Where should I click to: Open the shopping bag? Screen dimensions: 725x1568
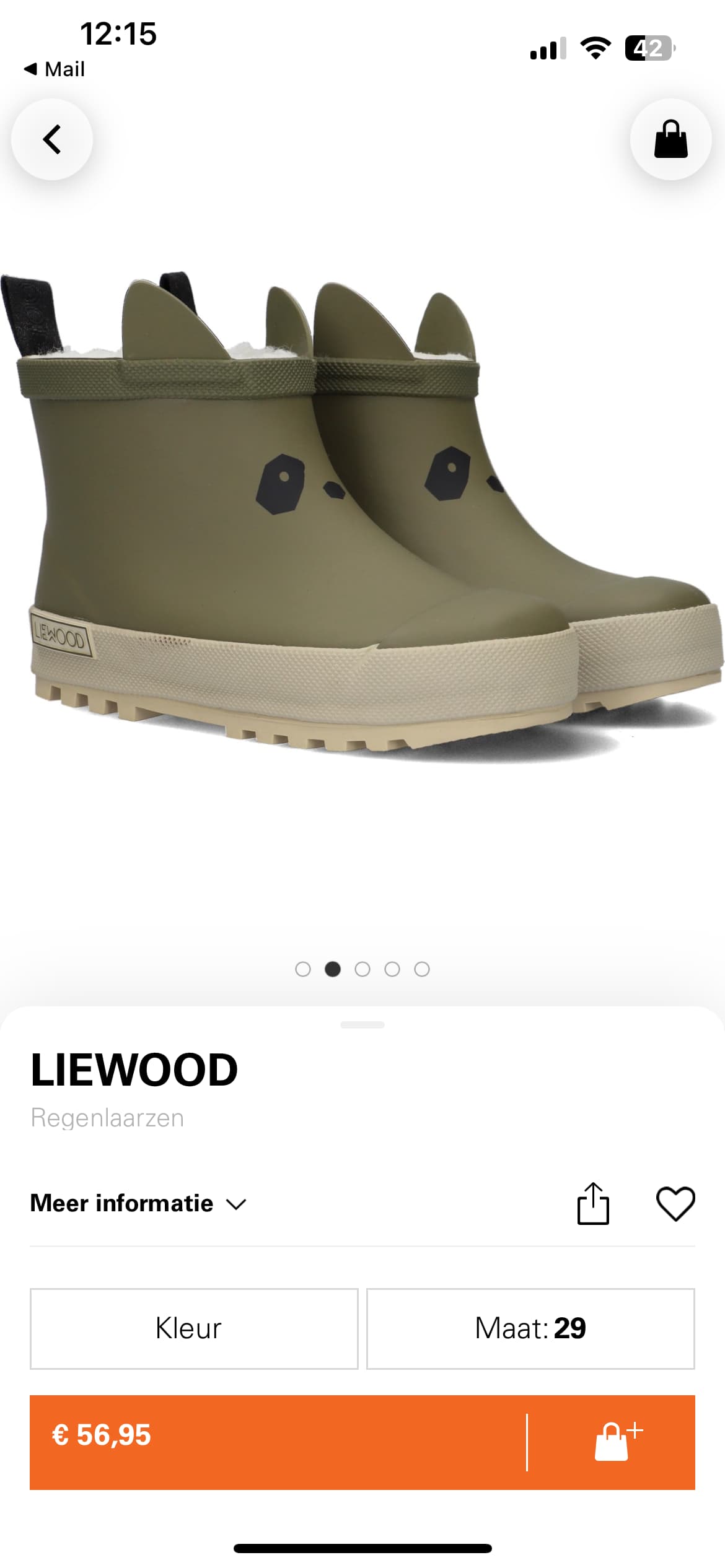(x=671, y=139)
